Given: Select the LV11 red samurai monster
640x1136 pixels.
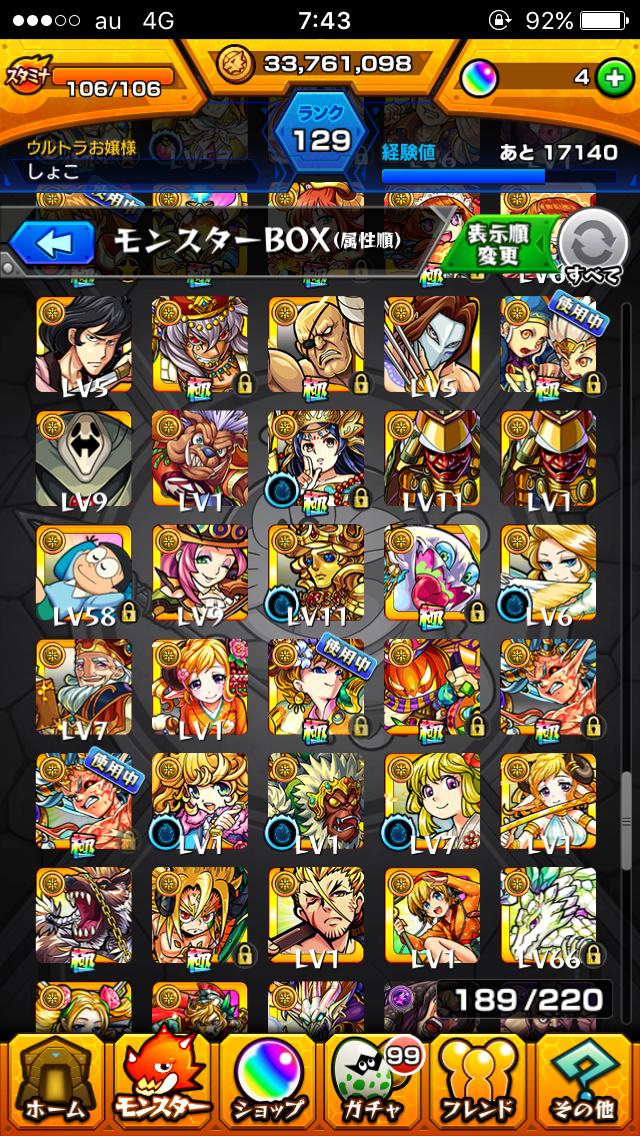Looking at the screenshot, I should 431,458.
